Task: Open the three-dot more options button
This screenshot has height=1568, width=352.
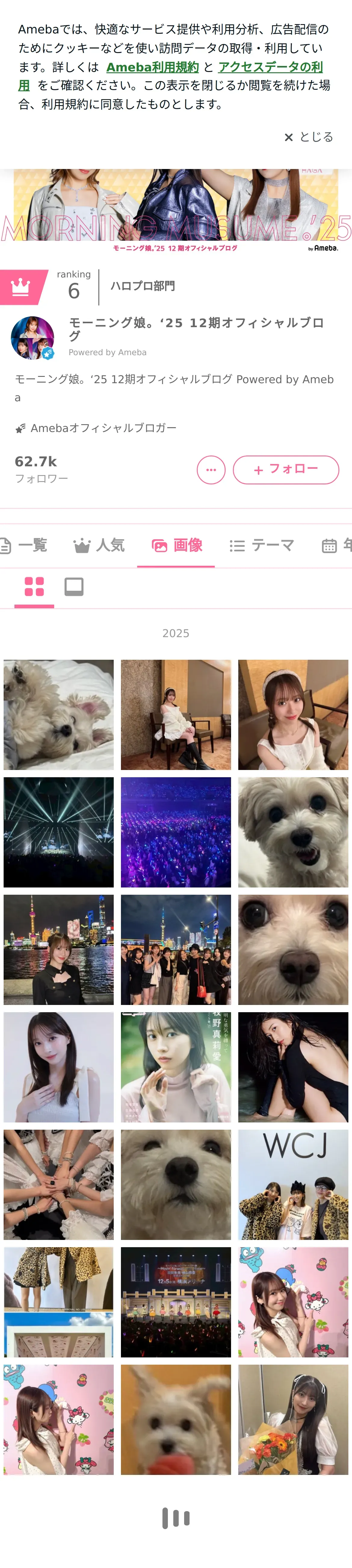Action: tap(211, 469)
